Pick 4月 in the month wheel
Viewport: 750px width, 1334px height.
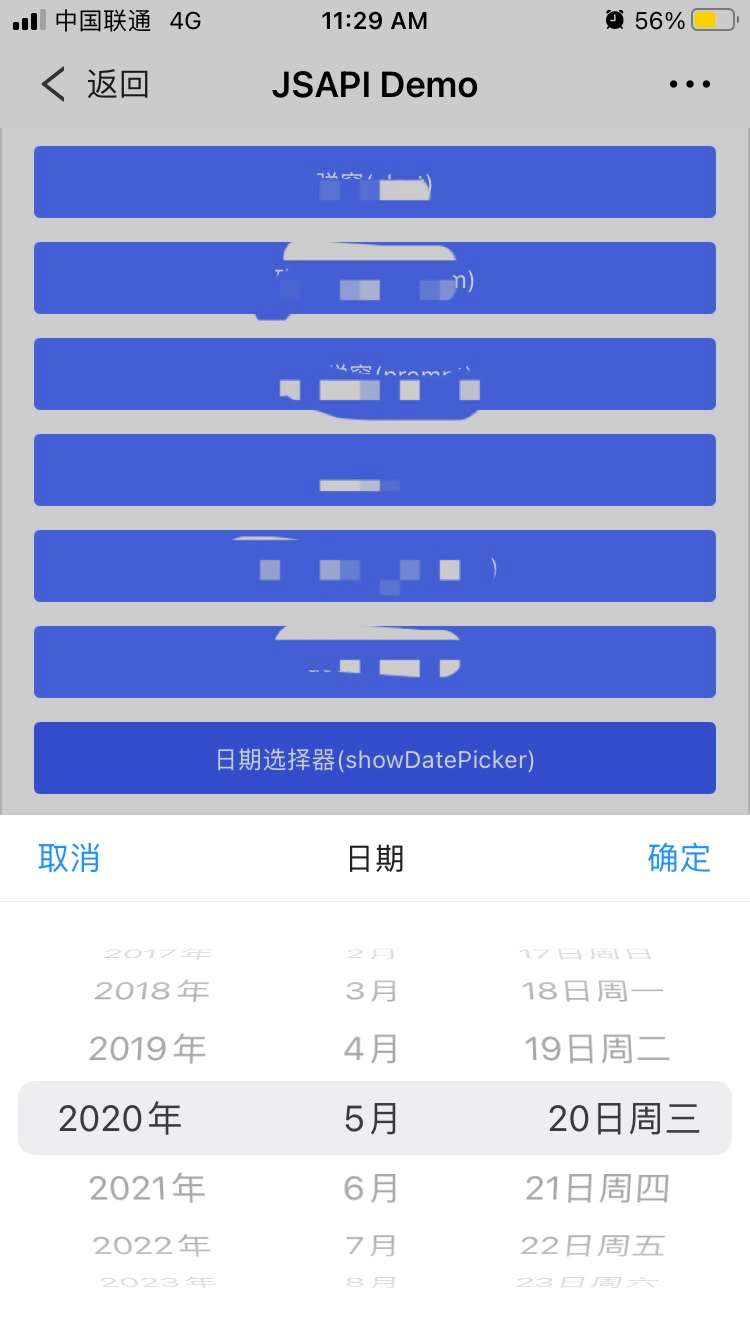371,1048
